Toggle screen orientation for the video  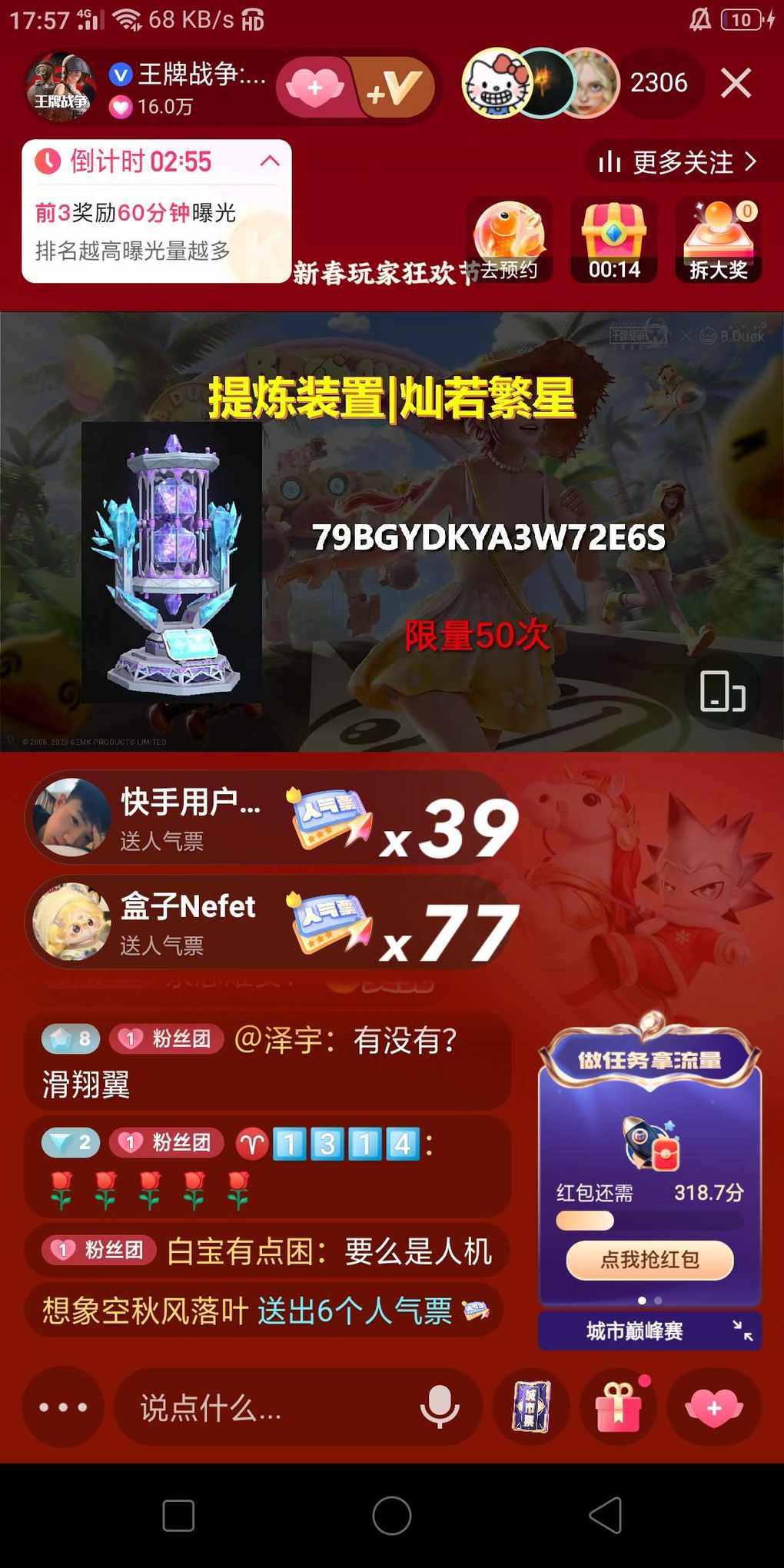click(722, 691)
